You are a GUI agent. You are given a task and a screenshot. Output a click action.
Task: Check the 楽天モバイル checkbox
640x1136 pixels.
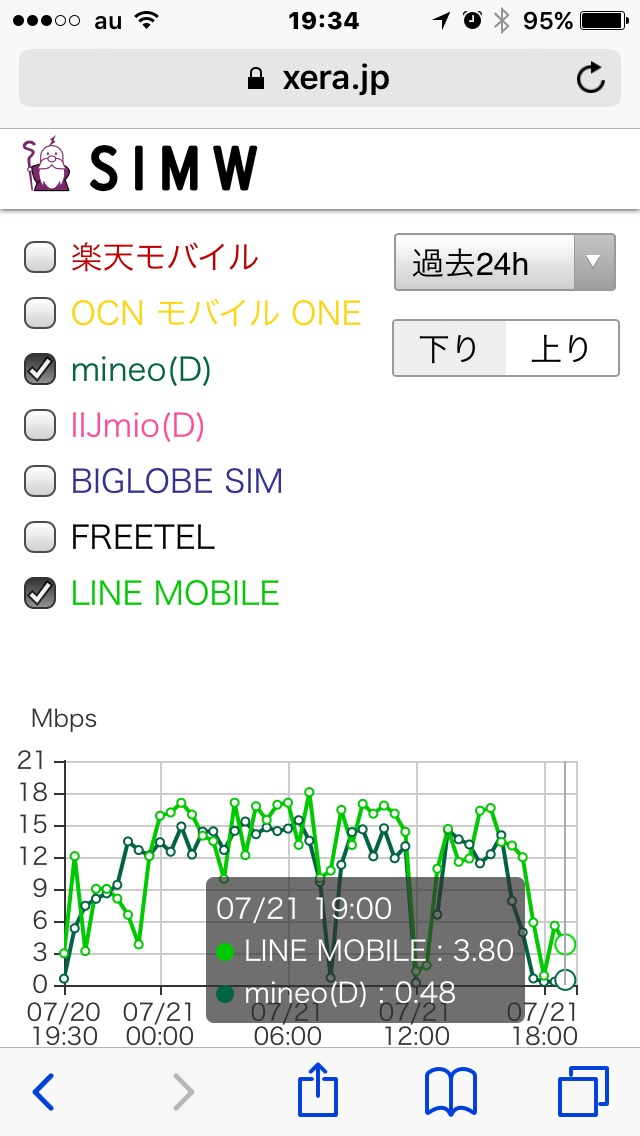point(40,258)
